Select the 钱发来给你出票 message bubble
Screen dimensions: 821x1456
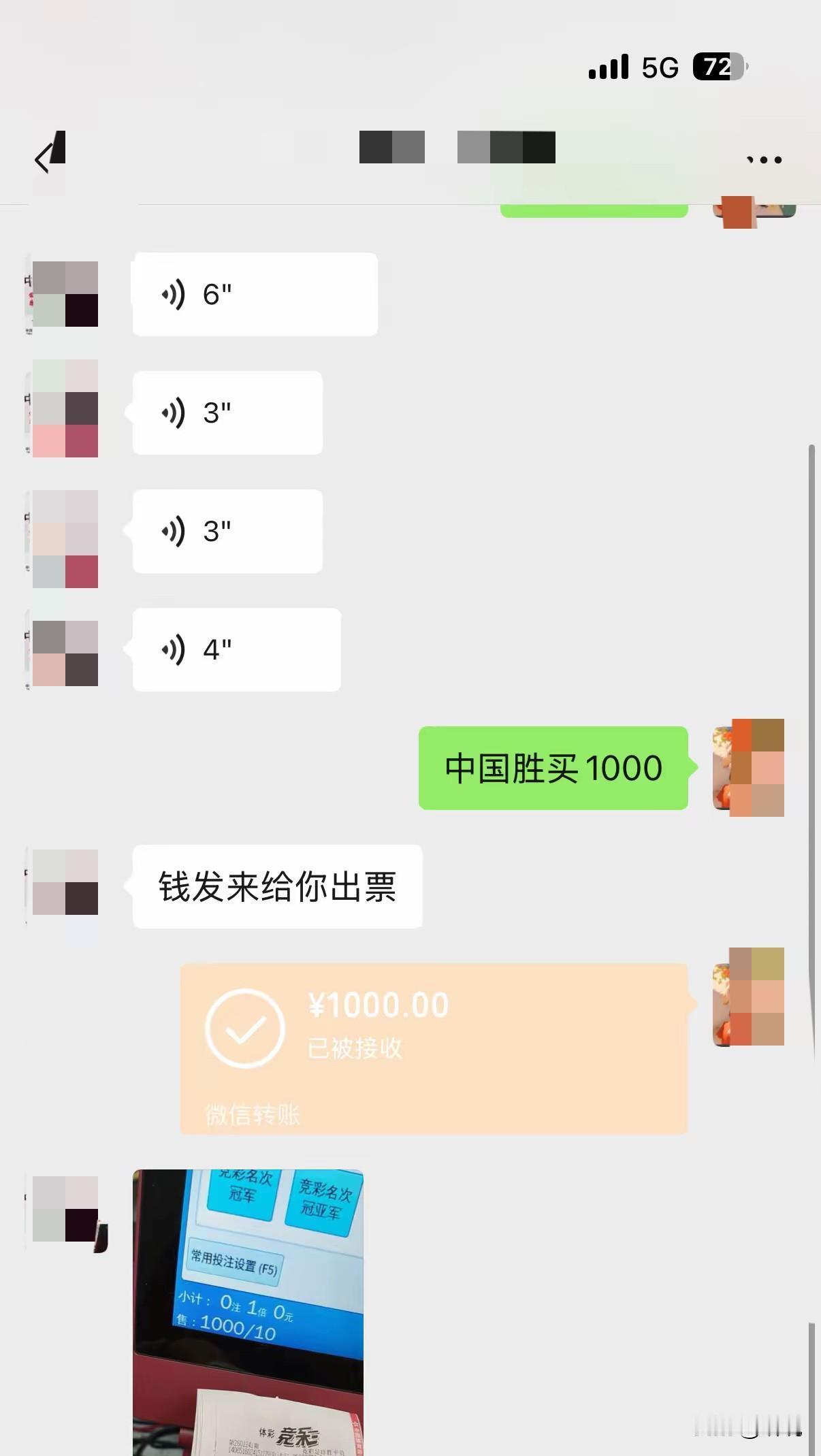(x=276, y=886)
